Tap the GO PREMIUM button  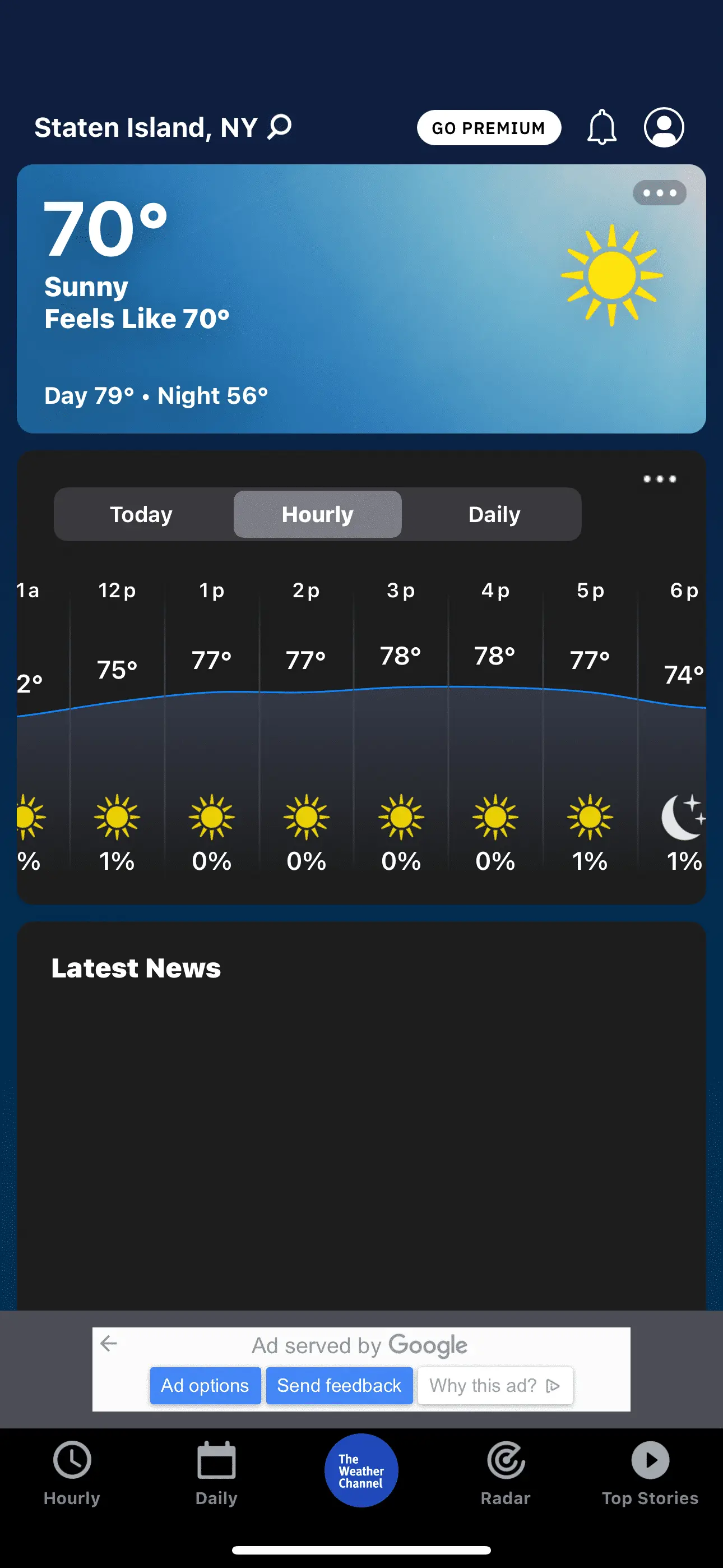(489, 128)
